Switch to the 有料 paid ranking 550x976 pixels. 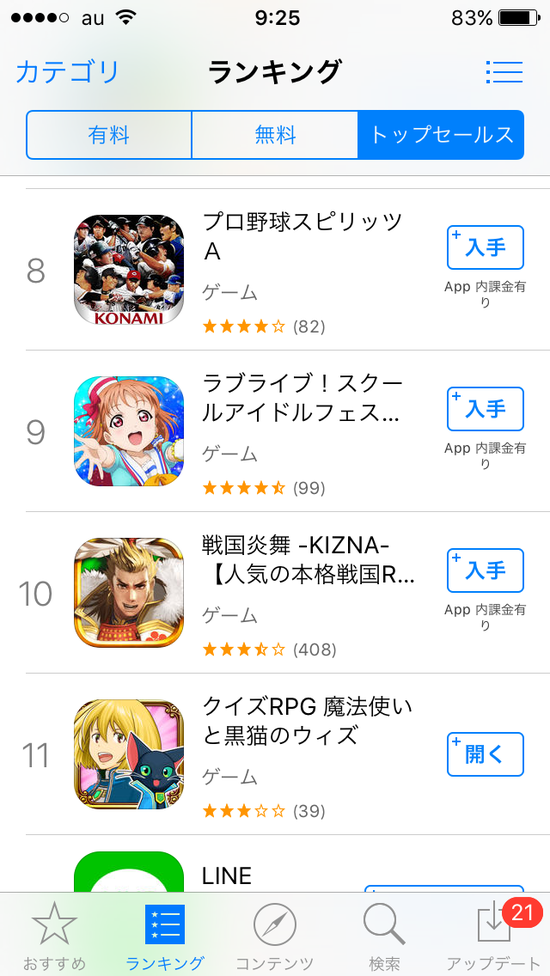[109, 134]
